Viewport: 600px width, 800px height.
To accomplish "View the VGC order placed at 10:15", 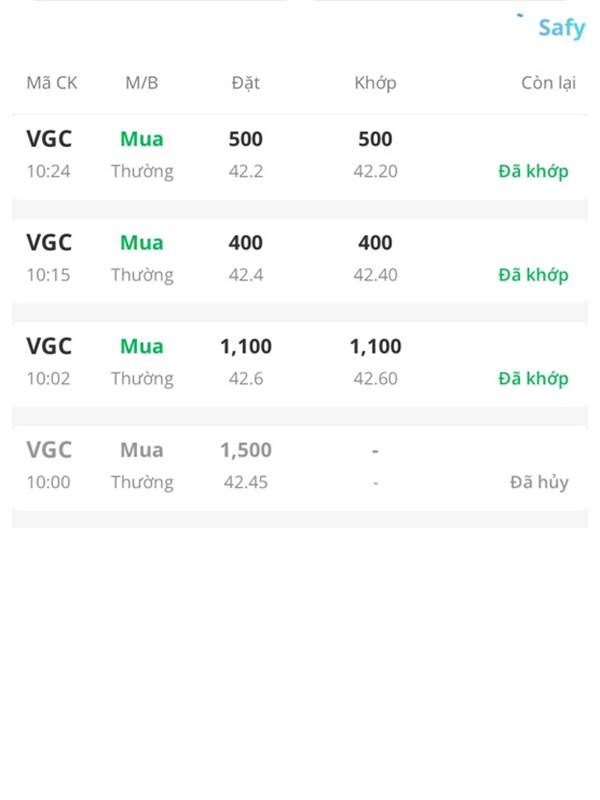I will (x=299, y=259).
